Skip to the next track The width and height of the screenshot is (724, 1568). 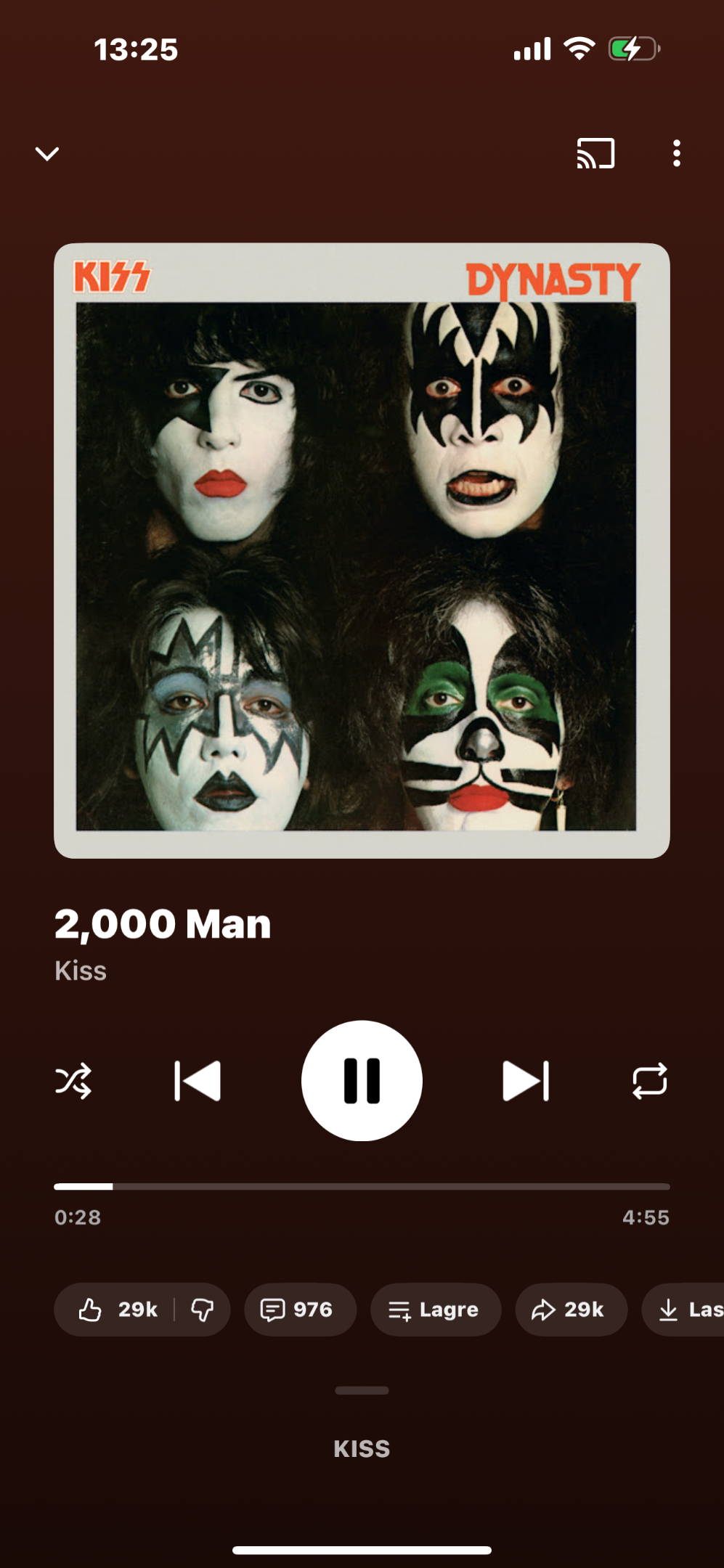pos(526,1081)
